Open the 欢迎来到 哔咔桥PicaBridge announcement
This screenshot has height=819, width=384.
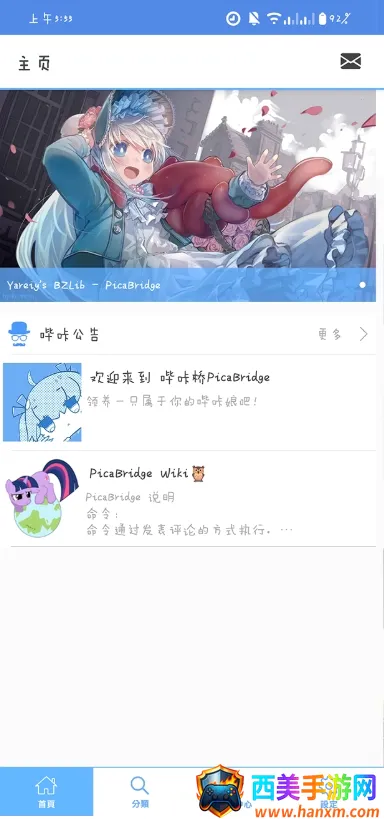(x=188, y=402)
